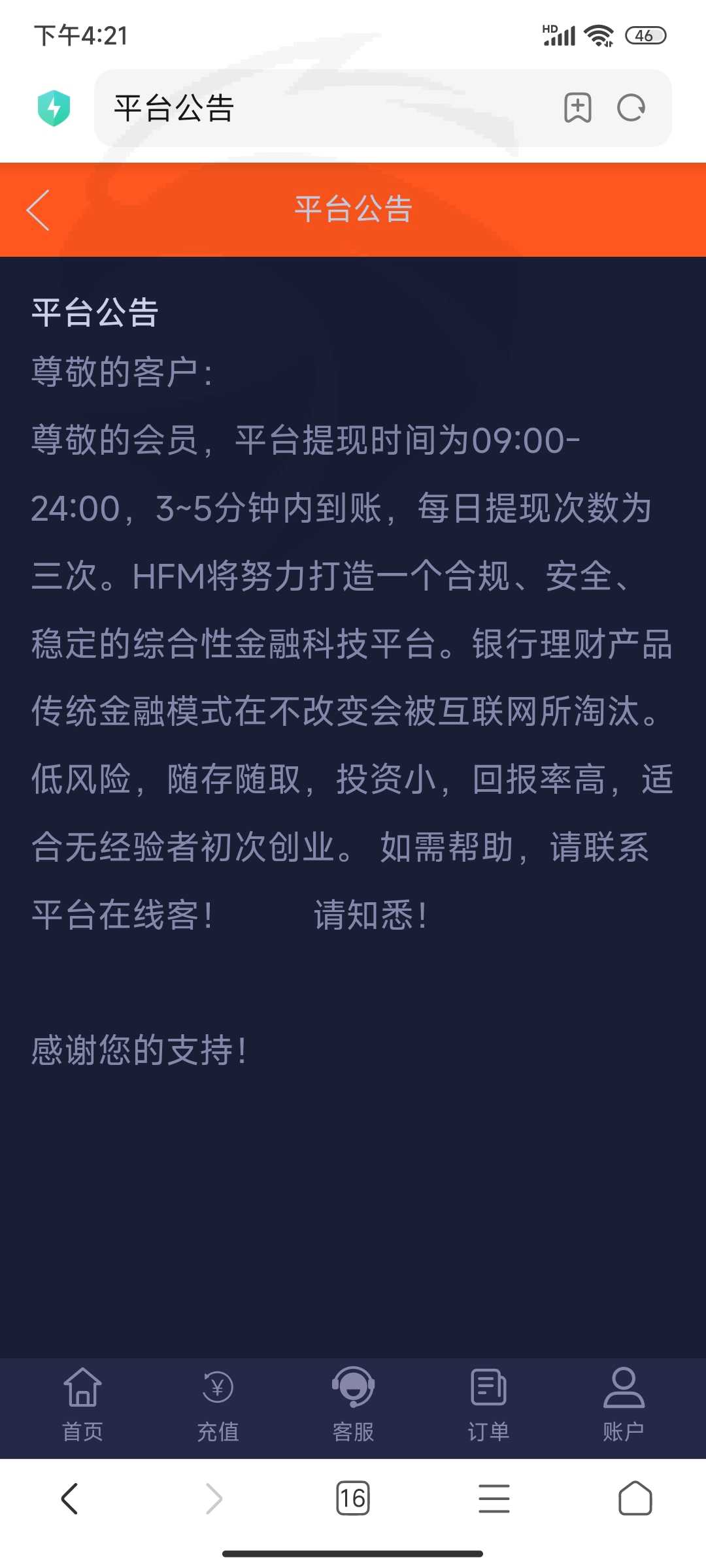Go back using the browser's back arrow
The width and height of the screenshot is (706, 1568).
pos(69,1498)
